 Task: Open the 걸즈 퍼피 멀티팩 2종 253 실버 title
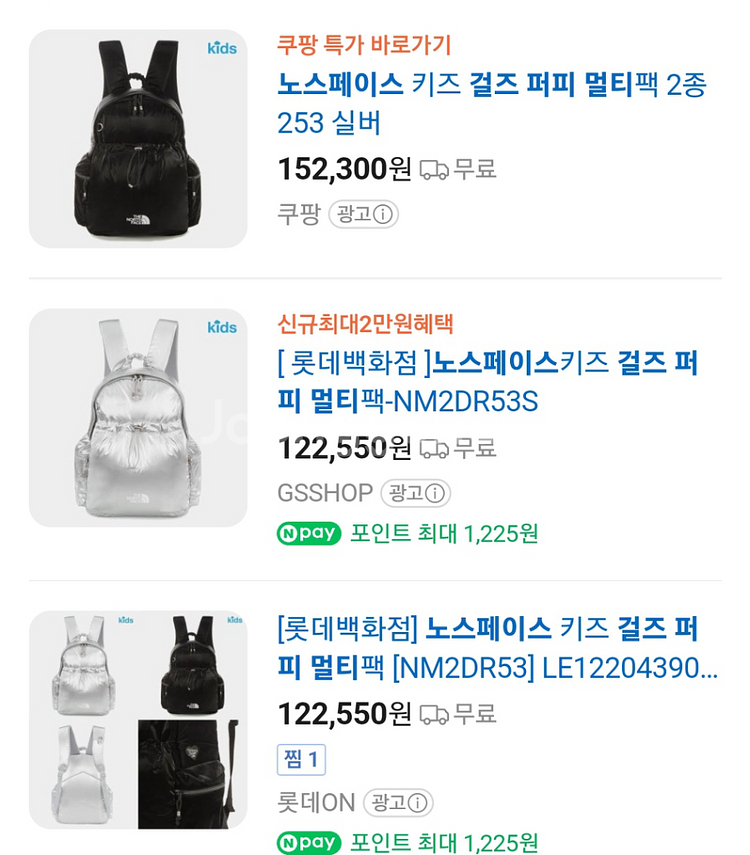click(491, 103)
